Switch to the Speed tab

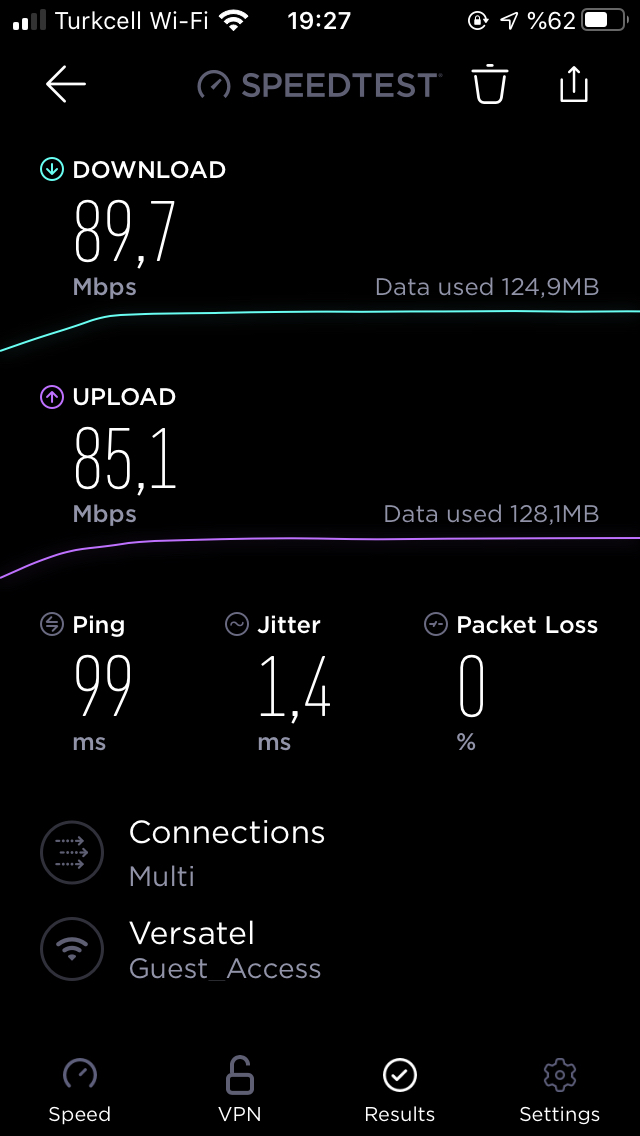point(80,1090)
